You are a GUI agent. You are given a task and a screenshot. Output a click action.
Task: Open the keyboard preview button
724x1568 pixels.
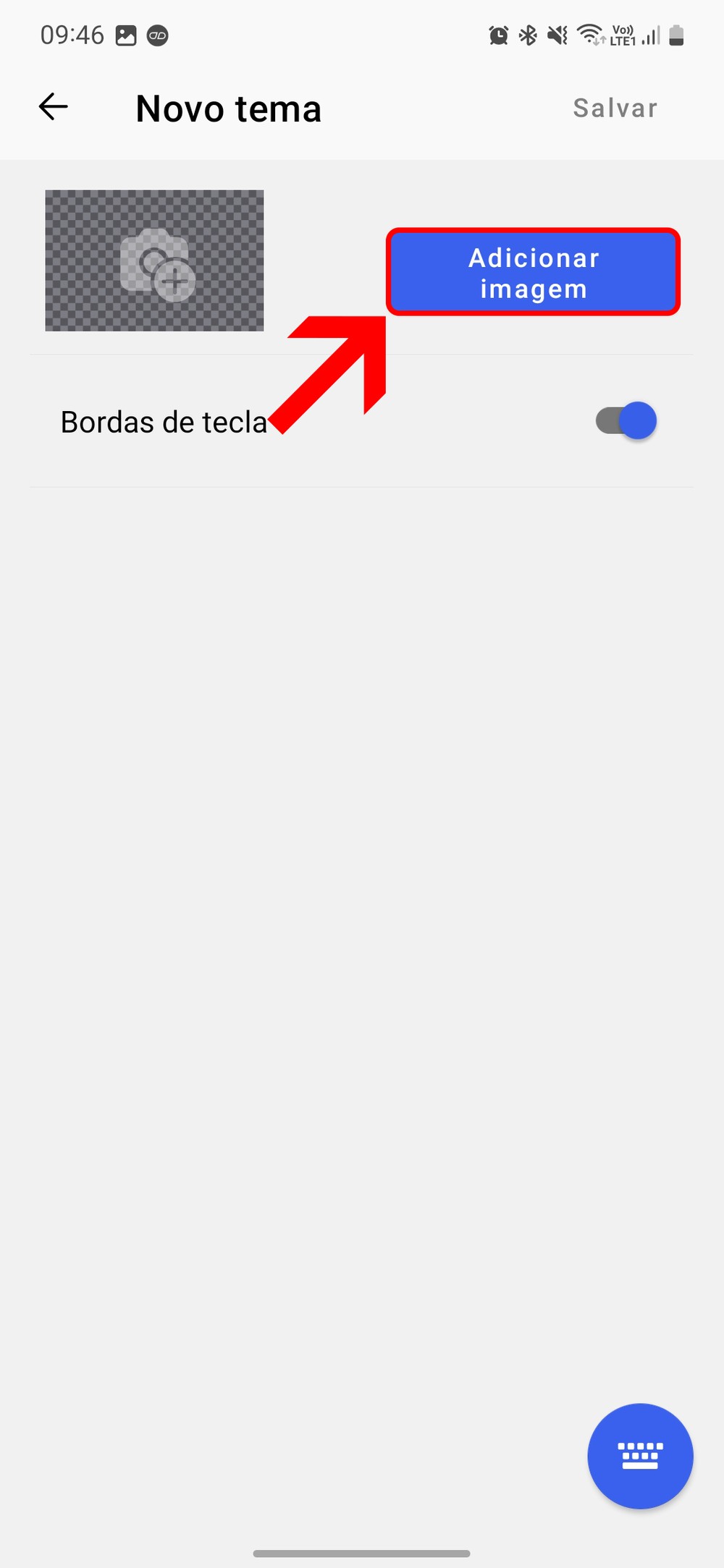[x=640, y=1455]
